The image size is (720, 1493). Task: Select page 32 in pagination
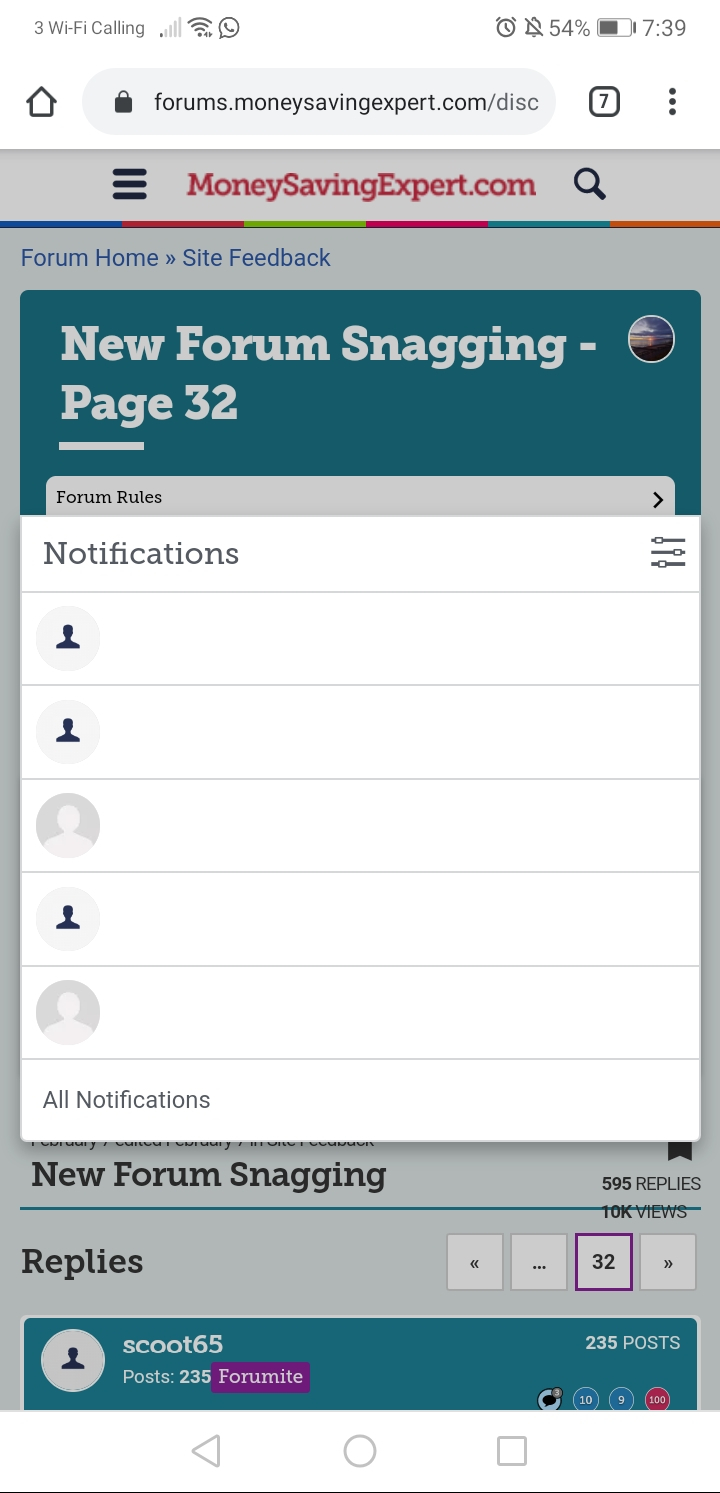click(x=604, y=1262)
